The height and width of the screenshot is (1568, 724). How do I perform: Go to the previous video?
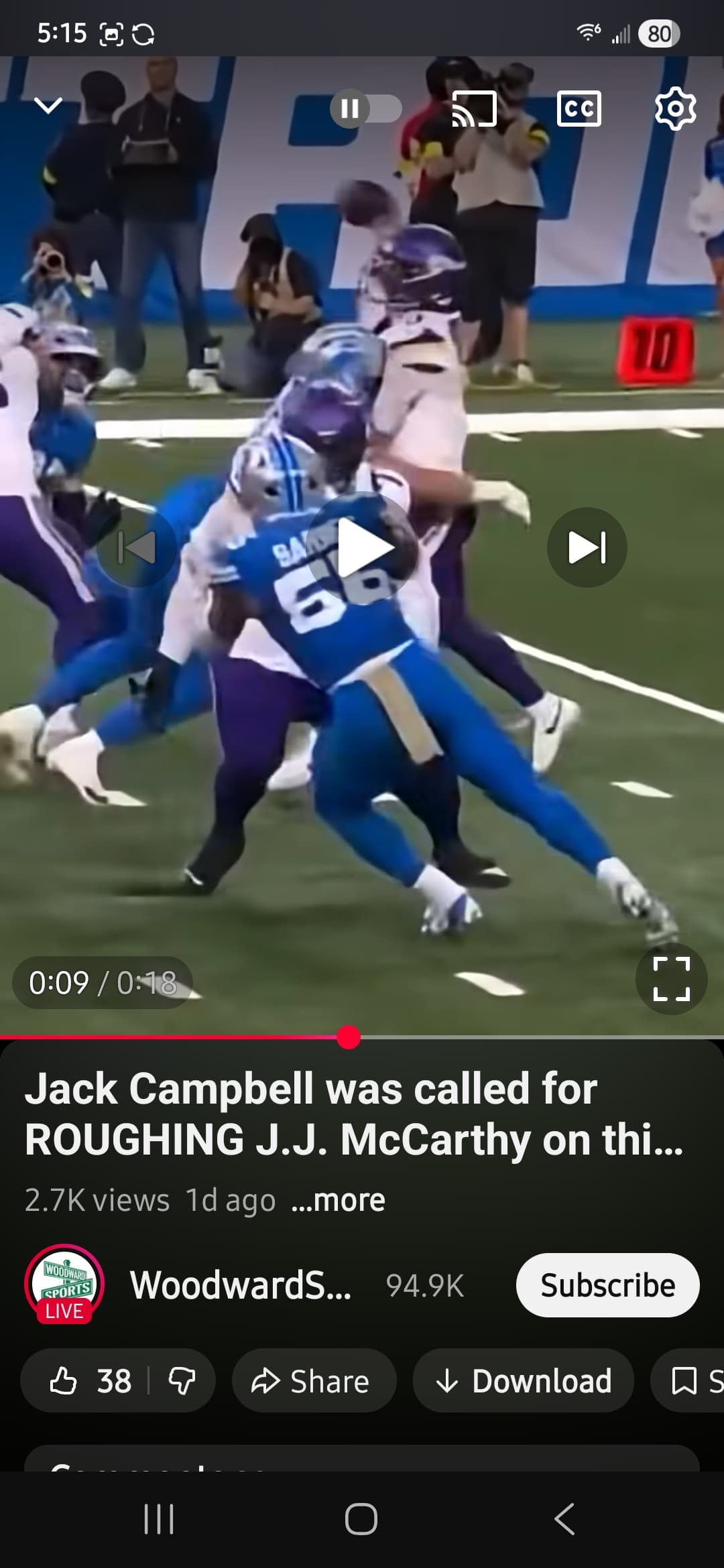tap(137, 547)
